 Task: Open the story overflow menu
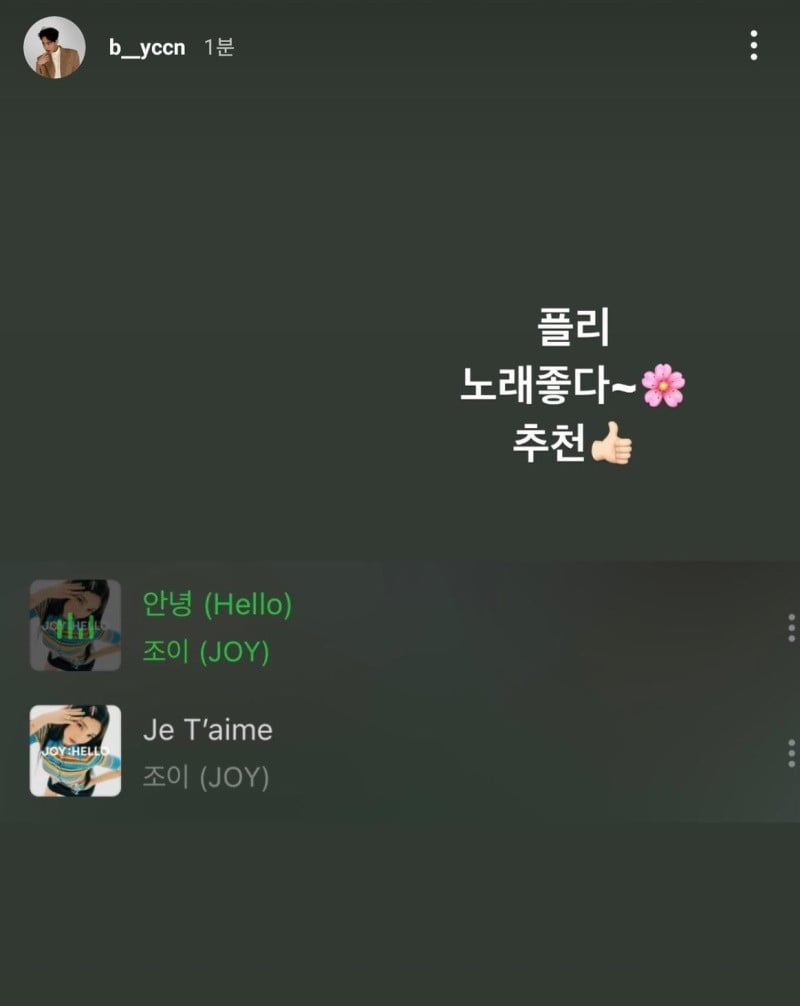(x=753, y=46)
